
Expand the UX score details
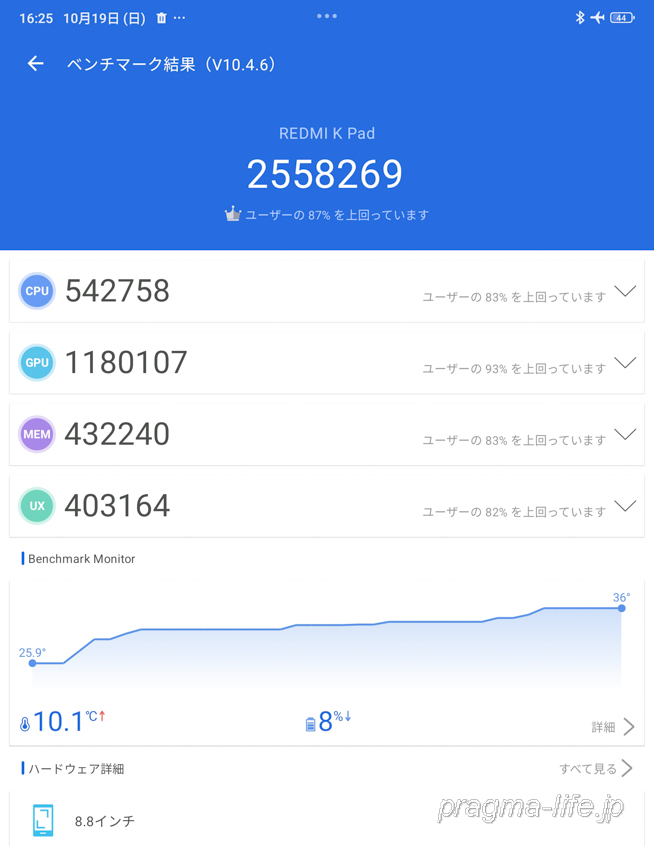click(x=625, y=506)
